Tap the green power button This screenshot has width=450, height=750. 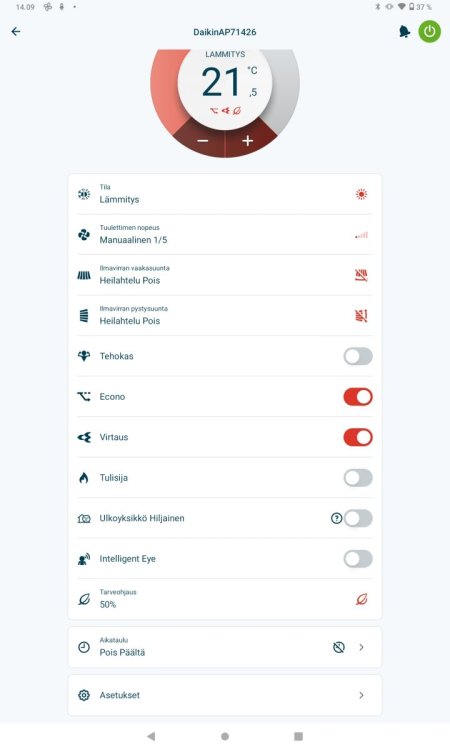[x=429, y=32]
